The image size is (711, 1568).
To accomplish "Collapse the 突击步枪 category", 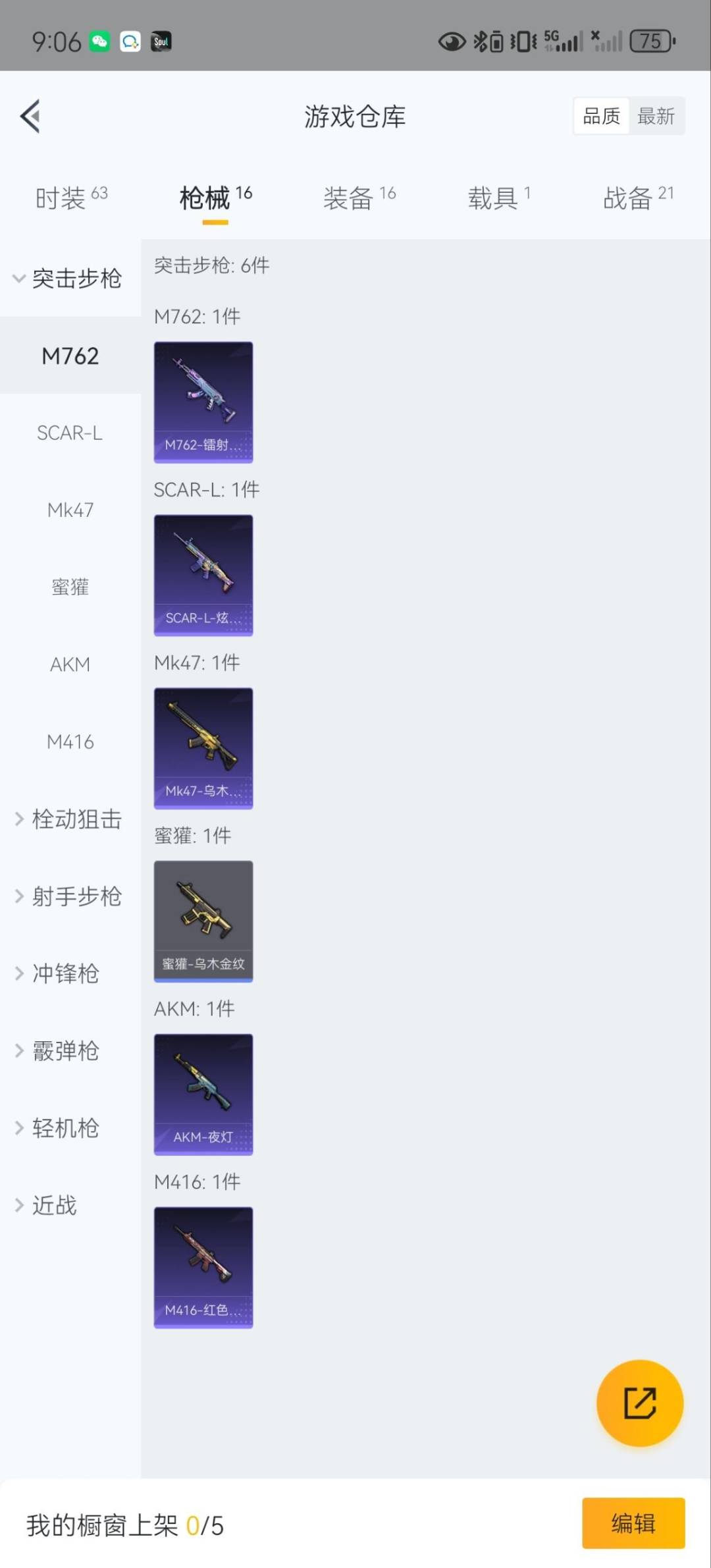I will 68,279.
